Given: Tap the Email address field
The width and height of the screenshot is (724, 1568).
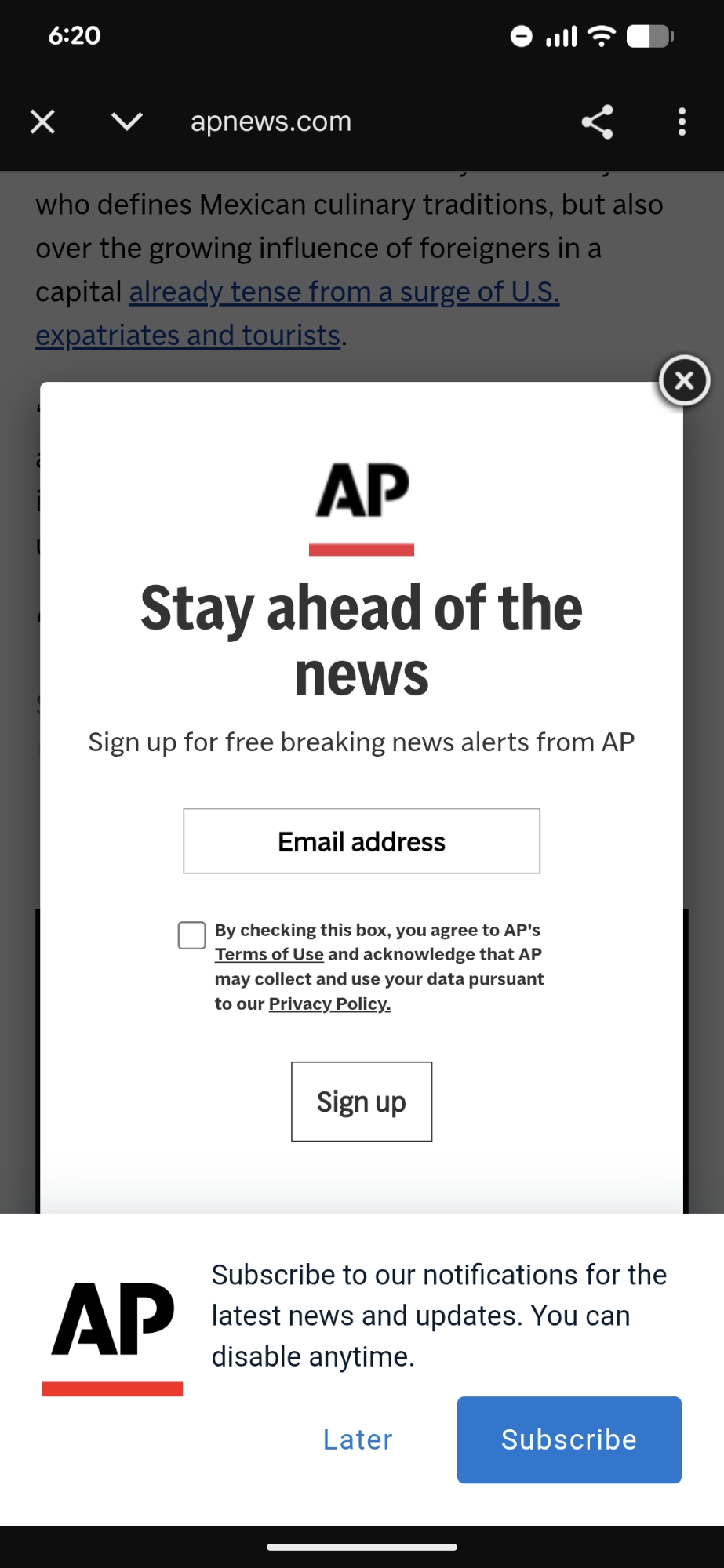Looking at the screenshot, I should pos(362,841).
